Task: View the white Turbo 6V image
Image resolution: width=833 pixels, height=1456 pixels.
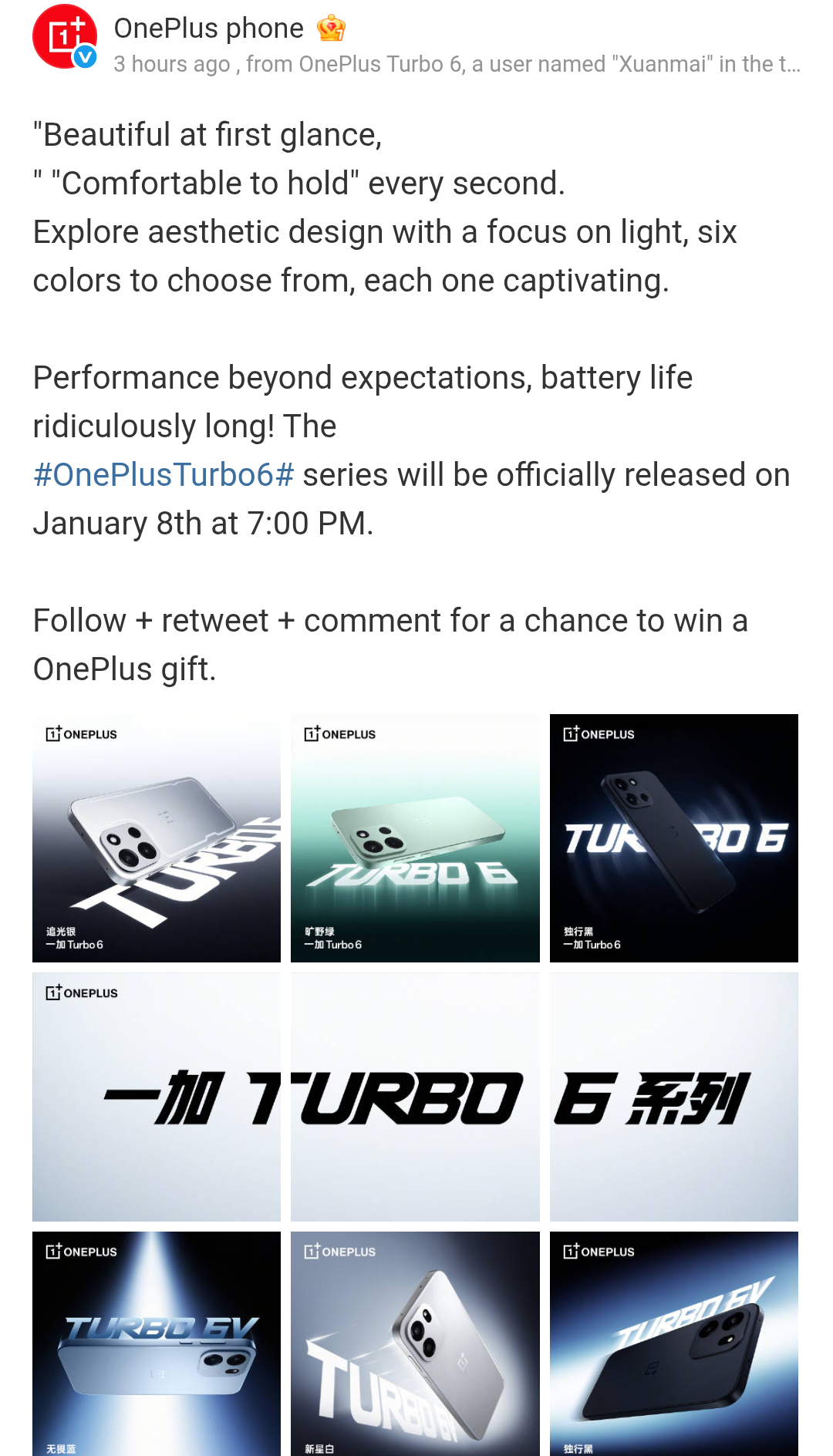Action: click(415, 1343)
